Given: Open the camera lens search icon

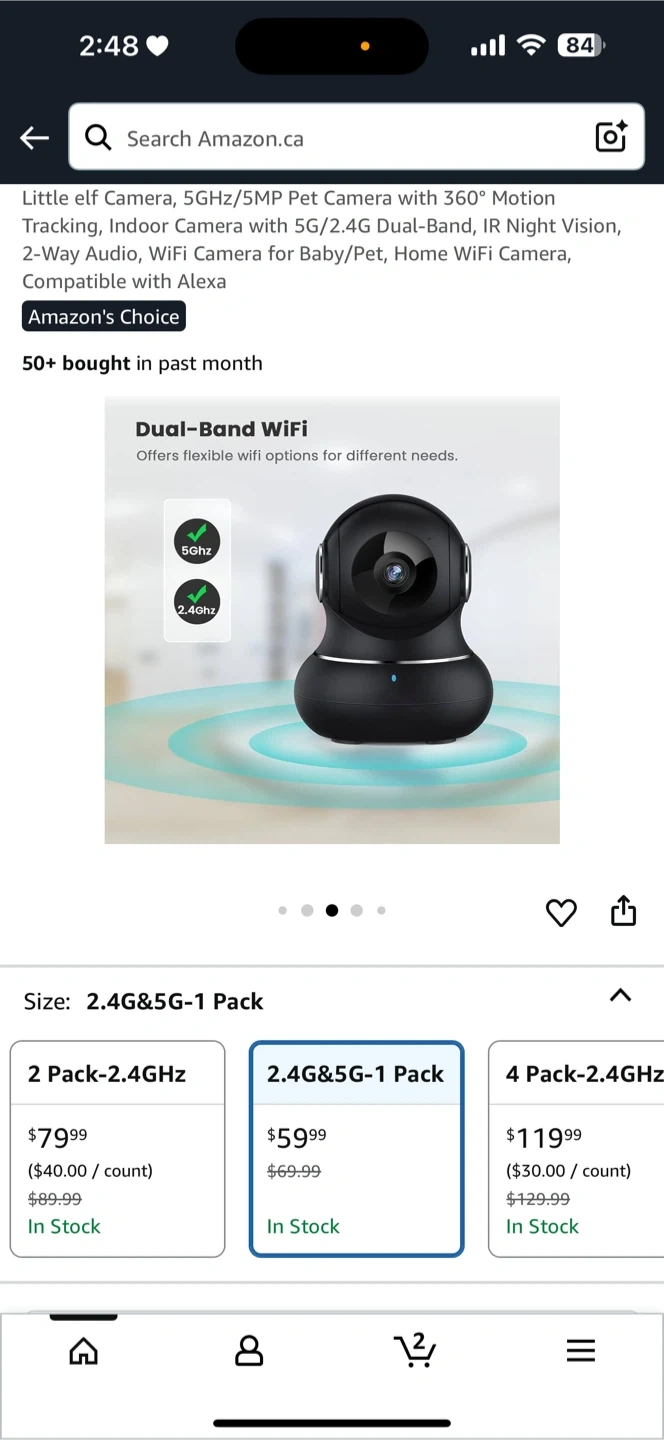Looking at the screenshot, I should (x=611, y=137).
